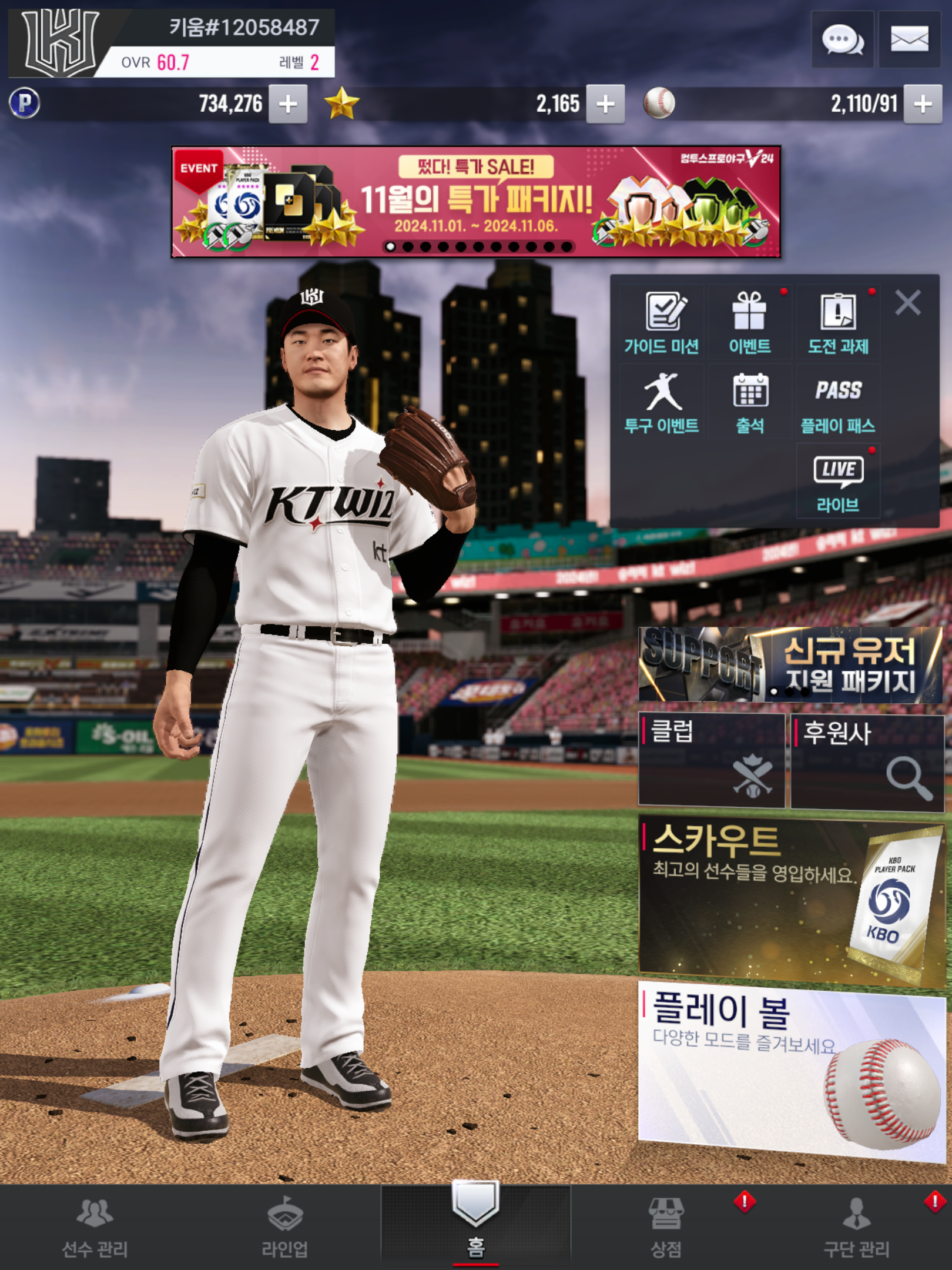Open 투구 이벤트 pitching event

tap(662, 403)
